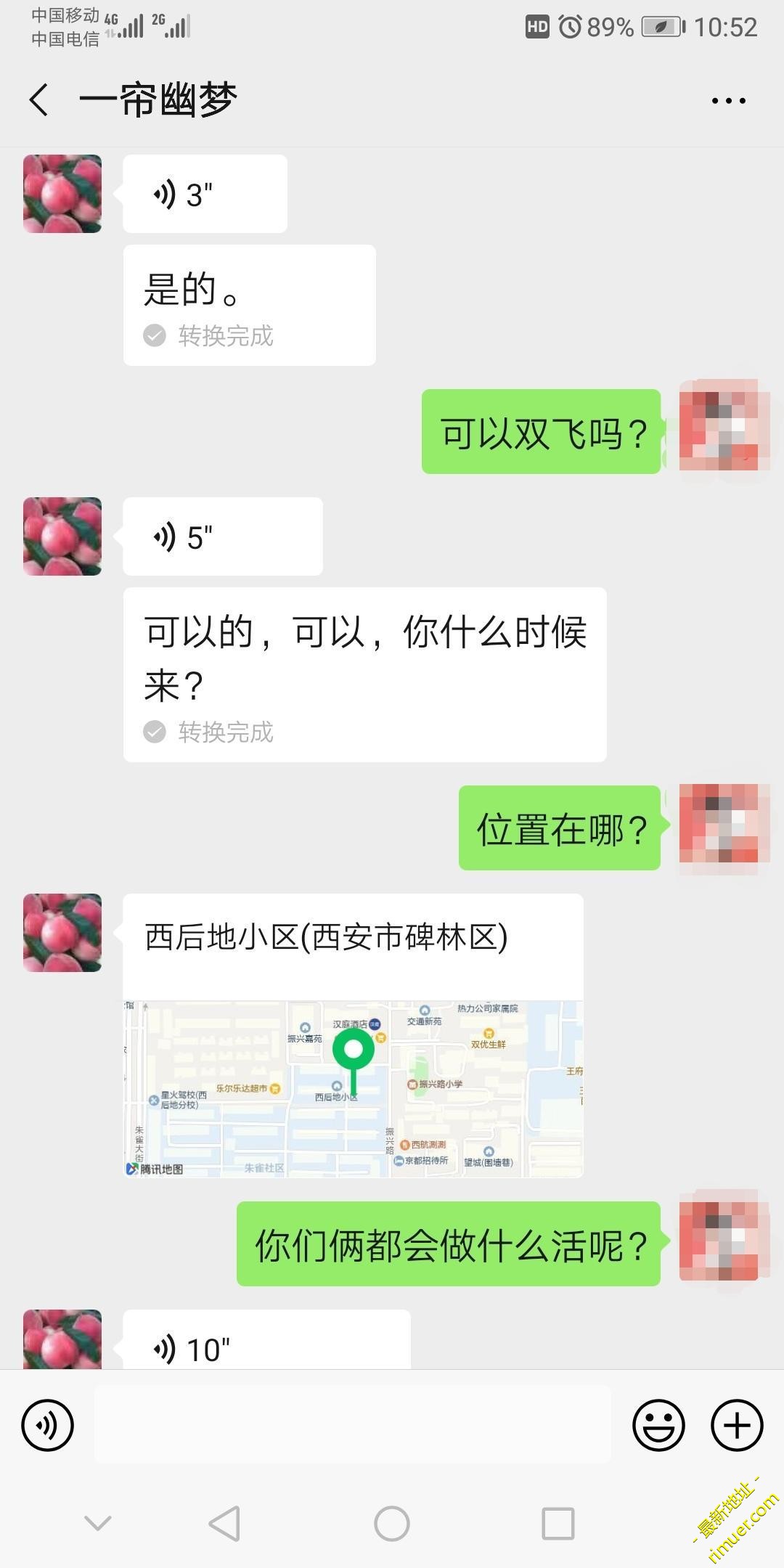Viewport: 784px width, 1568px height.
Task: Open the 西后地小区 location card
Action: click(x=353, y=1034)
